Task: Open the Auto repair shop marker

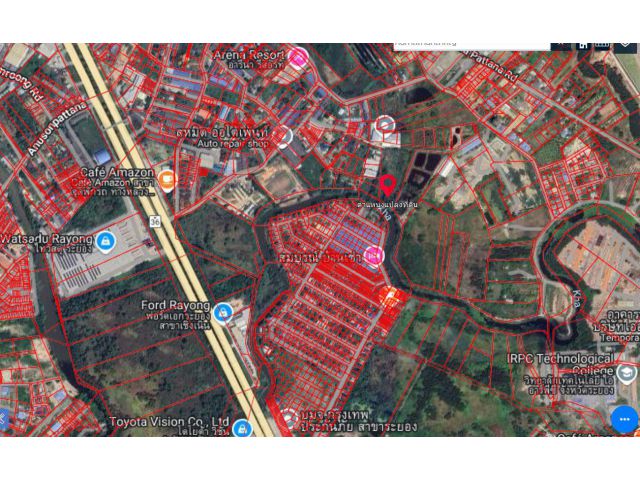Action: [x=283, y=135]
